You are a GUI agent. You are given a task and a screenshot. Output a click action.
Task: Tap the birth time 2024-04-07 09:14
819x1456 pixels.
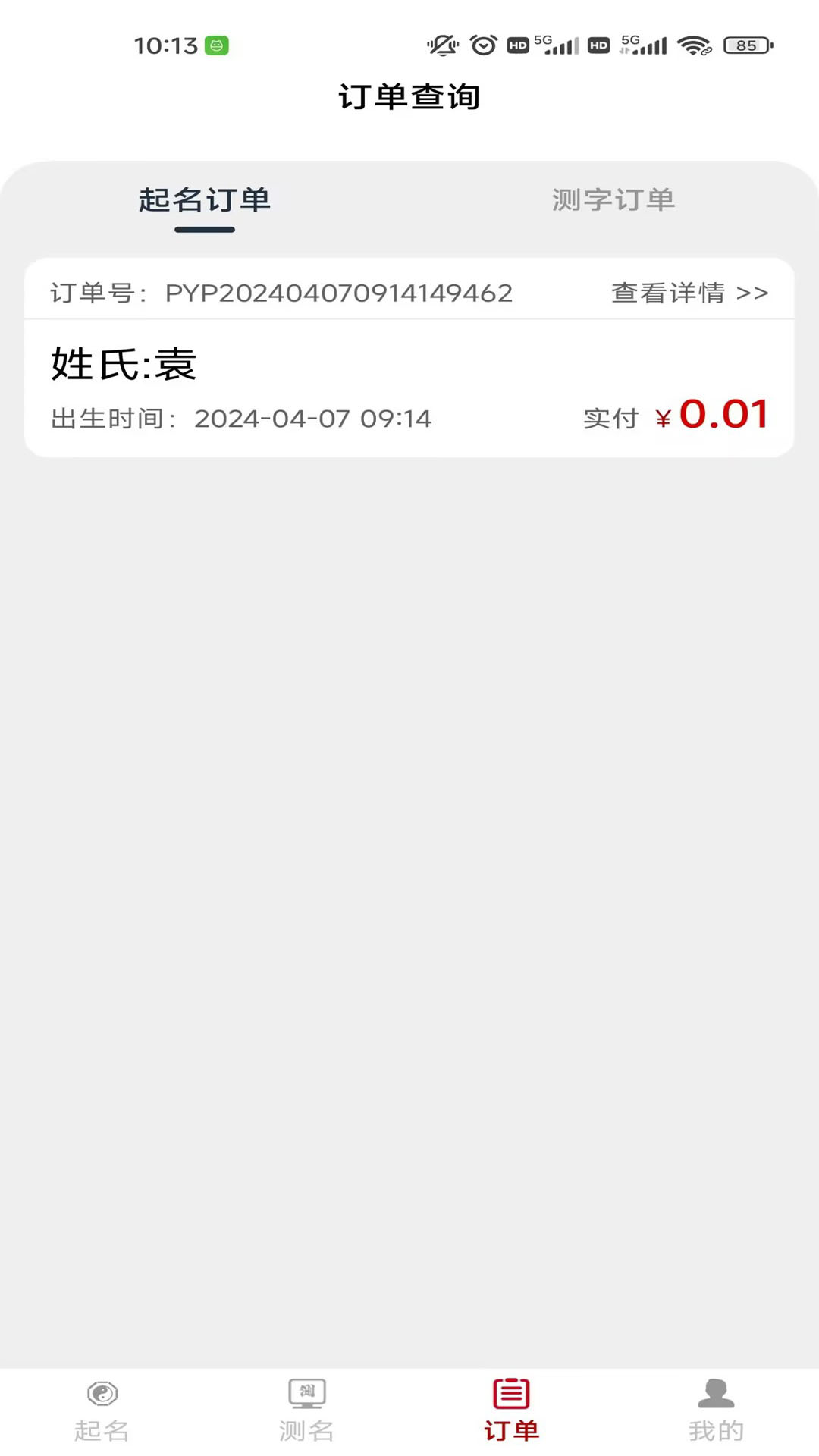click(x=312, y=418)
